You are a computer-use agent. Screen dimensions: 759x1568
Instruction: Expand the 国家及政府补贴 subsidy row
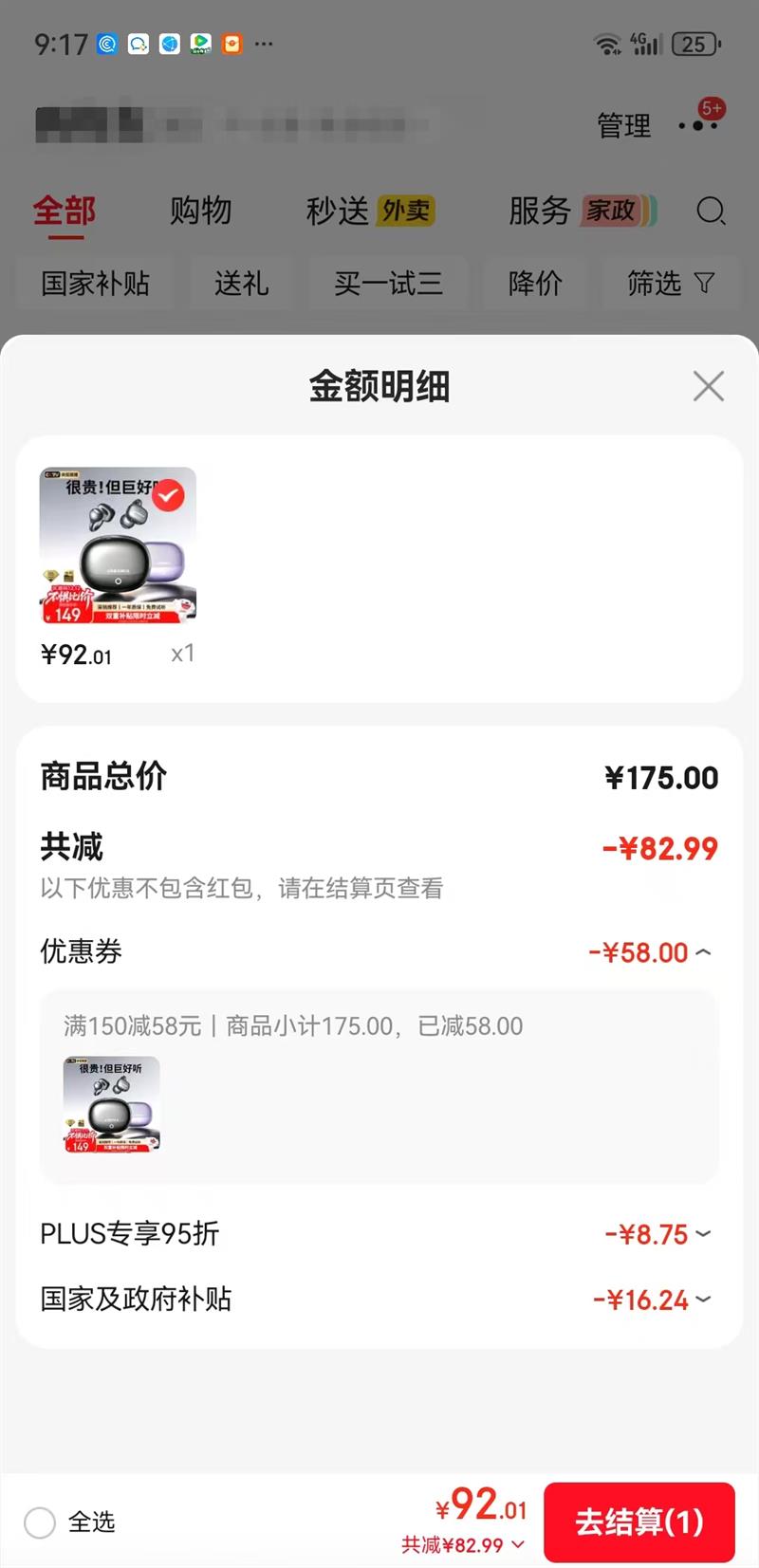coord(703,1300)
